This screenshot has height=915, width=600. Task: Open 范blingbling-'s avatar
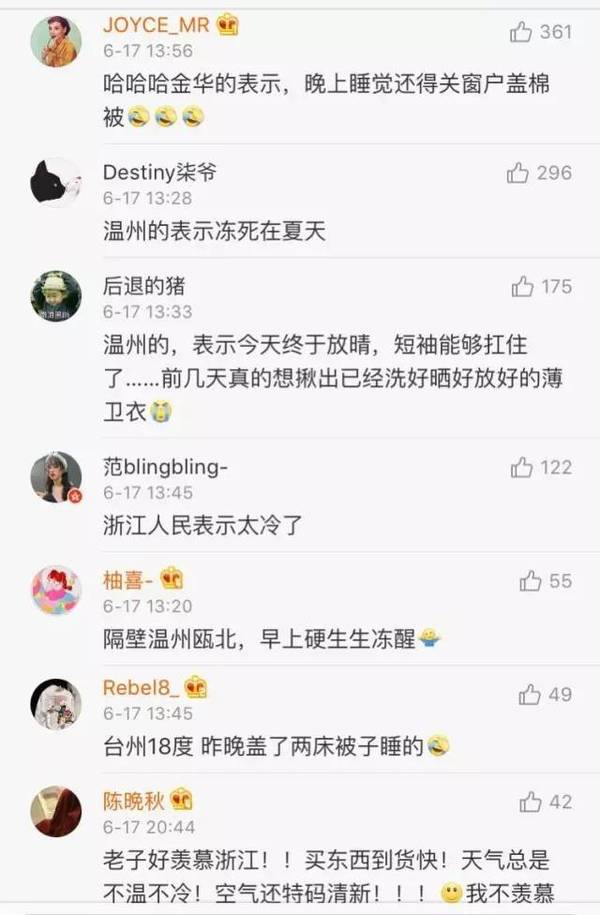tap(56, 476)
